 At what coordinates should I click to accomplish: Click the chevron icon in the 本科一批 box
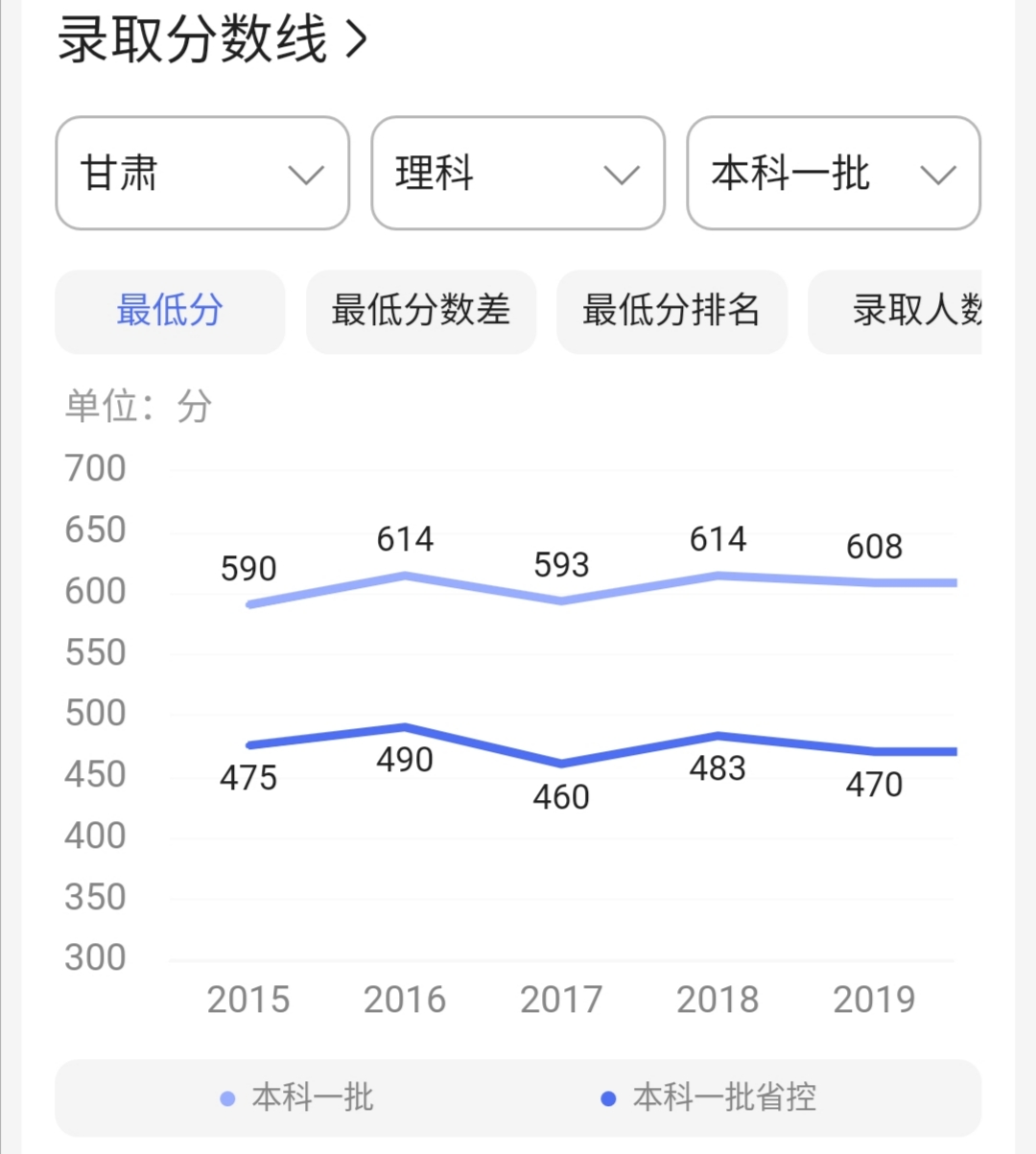tap(939, 176)
